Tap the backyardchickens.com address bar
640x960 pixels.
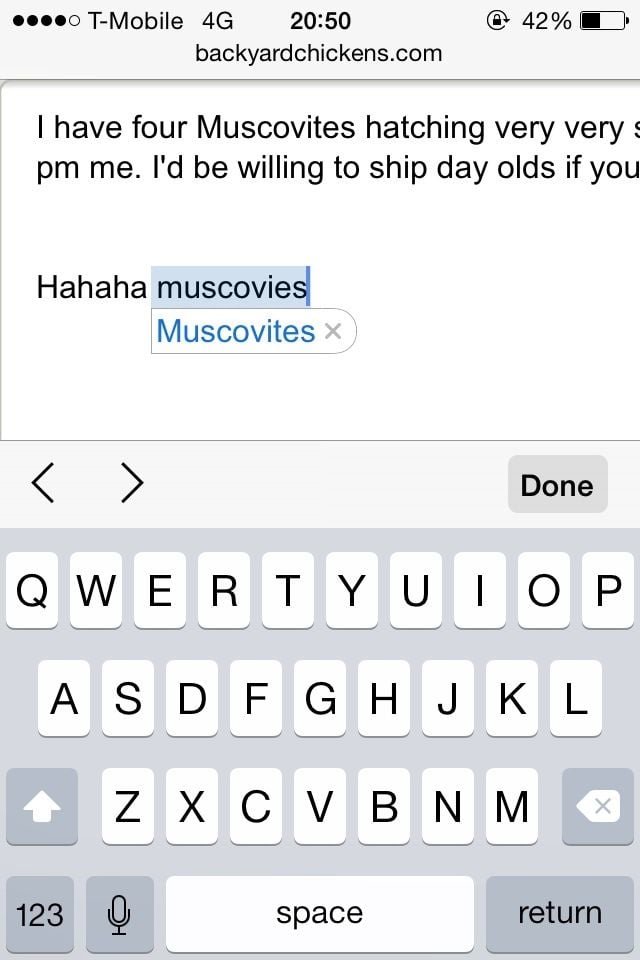click(x=319, y=53)
